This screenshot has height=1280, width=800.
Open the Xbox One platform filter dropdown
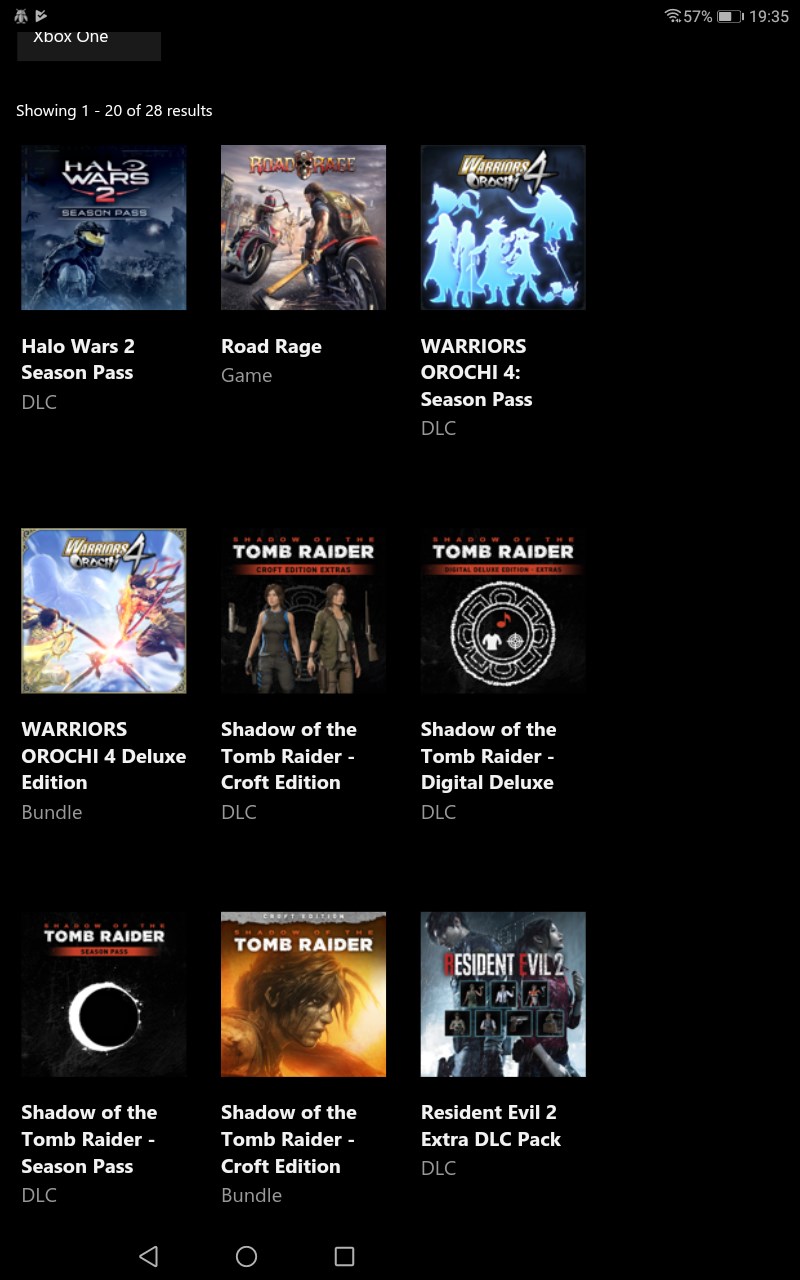point(88,44)
